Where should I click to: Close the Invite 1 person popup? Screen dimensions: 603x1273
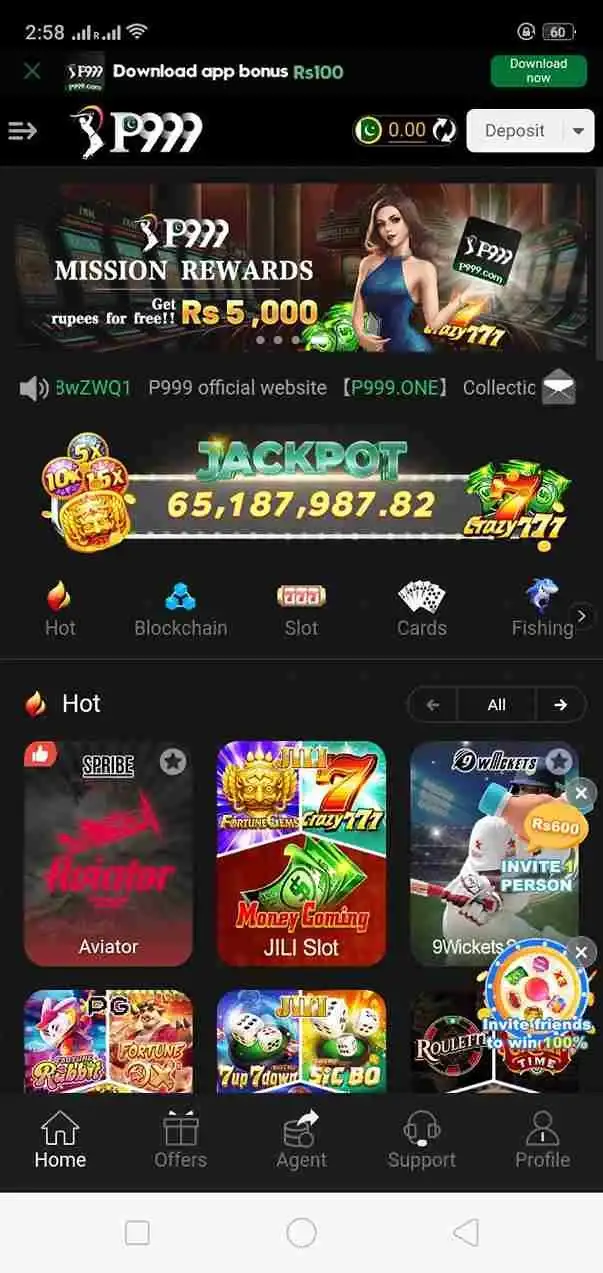point(581,793)
